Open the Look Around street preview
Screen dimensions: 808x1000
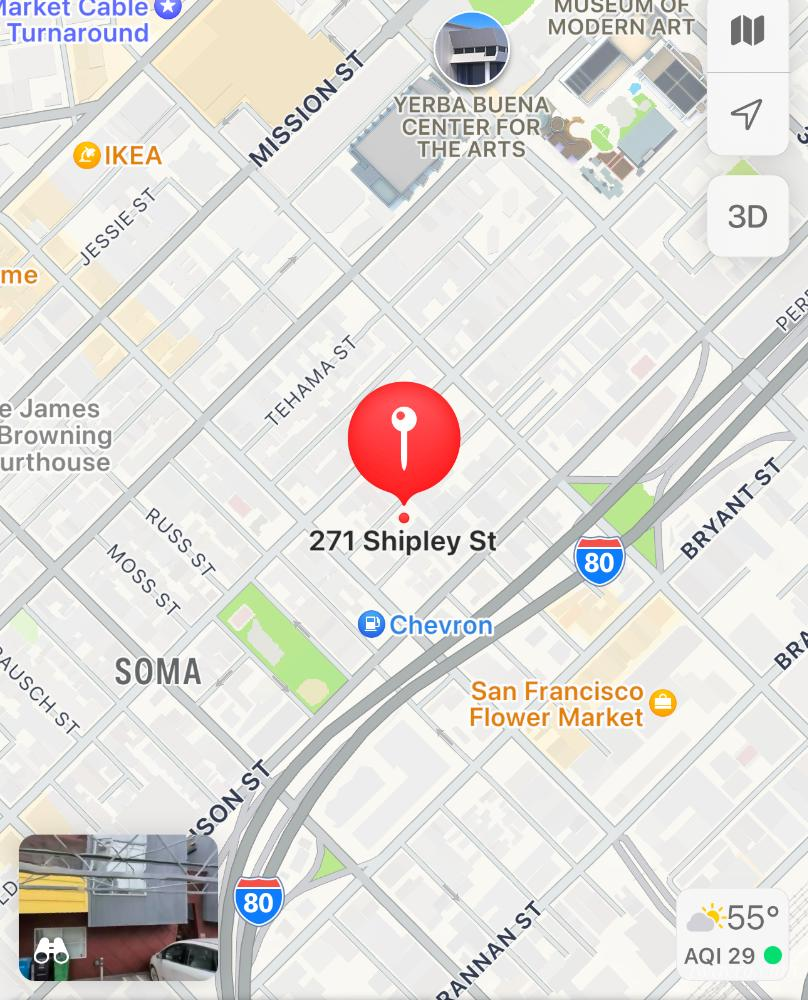pos(118,907)
